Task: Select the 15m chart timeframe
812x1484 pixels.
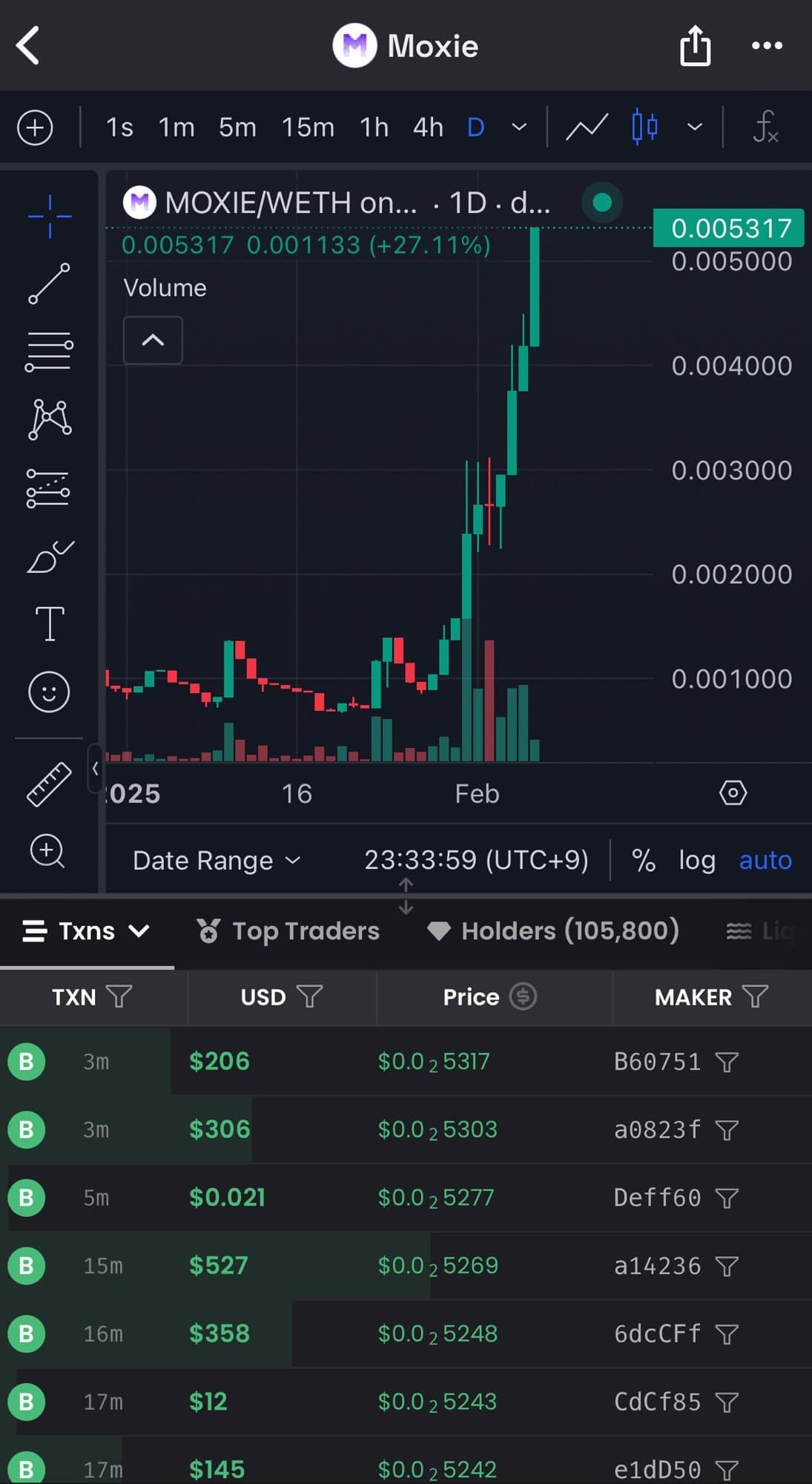Action: (307, 128)
